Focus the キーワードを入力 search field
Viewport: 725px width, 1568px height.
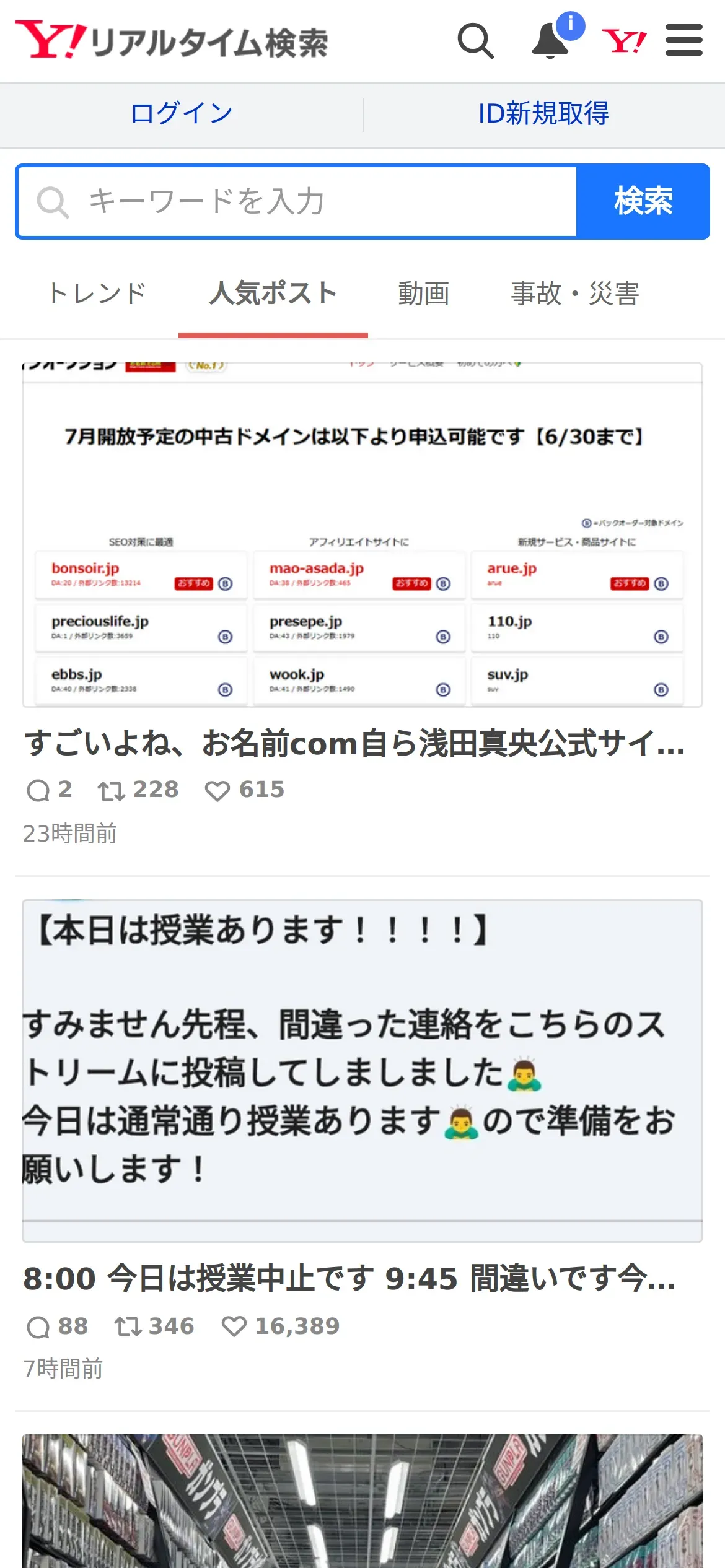297,201
